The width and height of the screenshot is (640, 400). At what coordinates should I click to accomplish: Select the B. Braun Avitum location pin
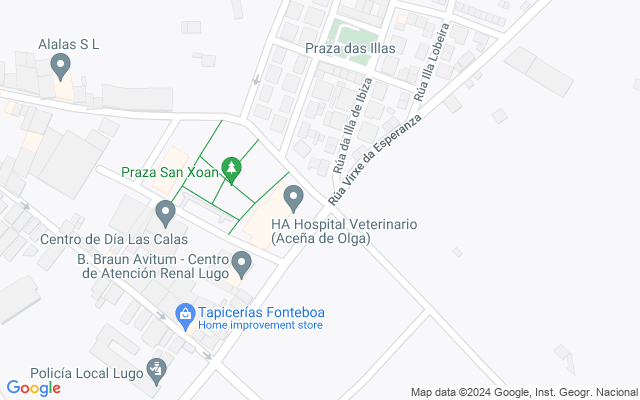pos(241,265)
